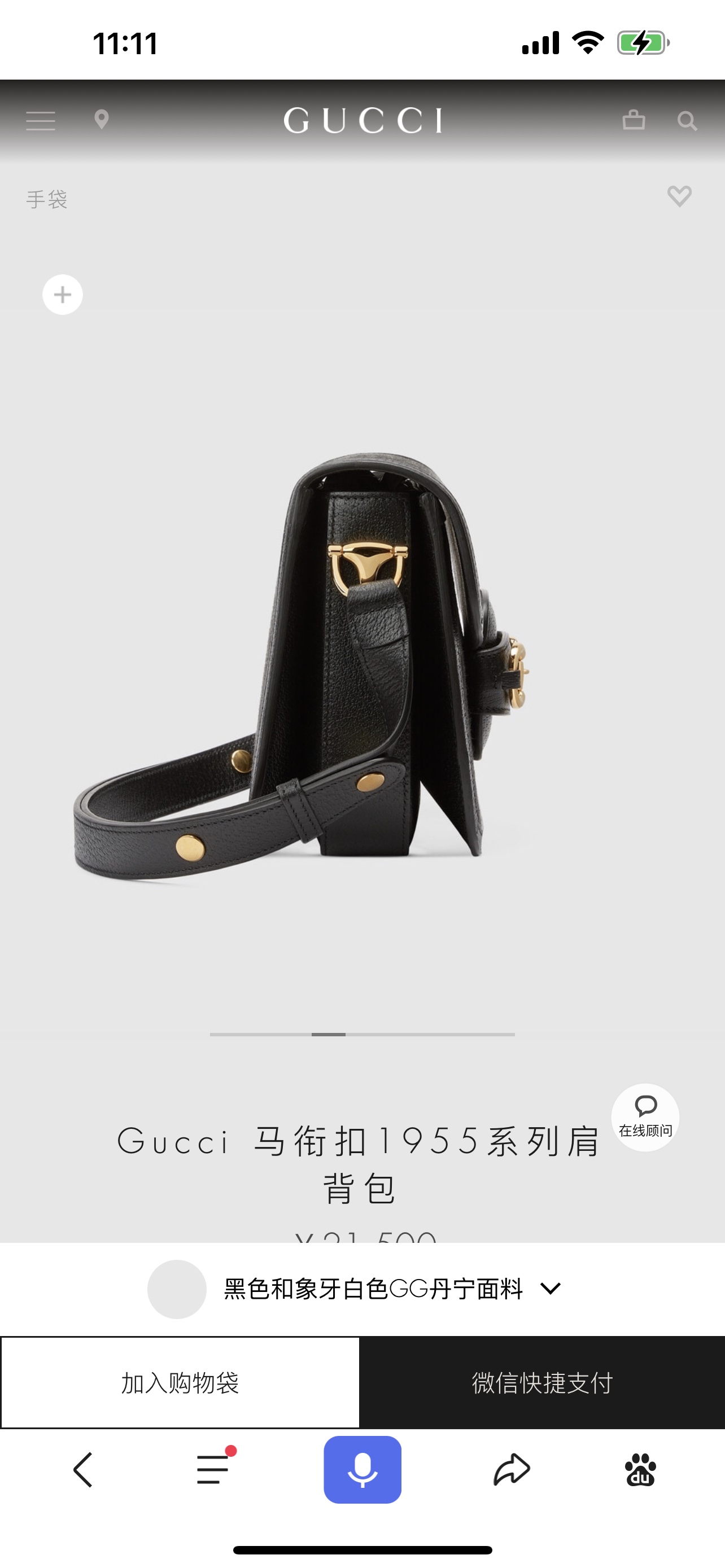Add this bag to wishlist heart

679,196
